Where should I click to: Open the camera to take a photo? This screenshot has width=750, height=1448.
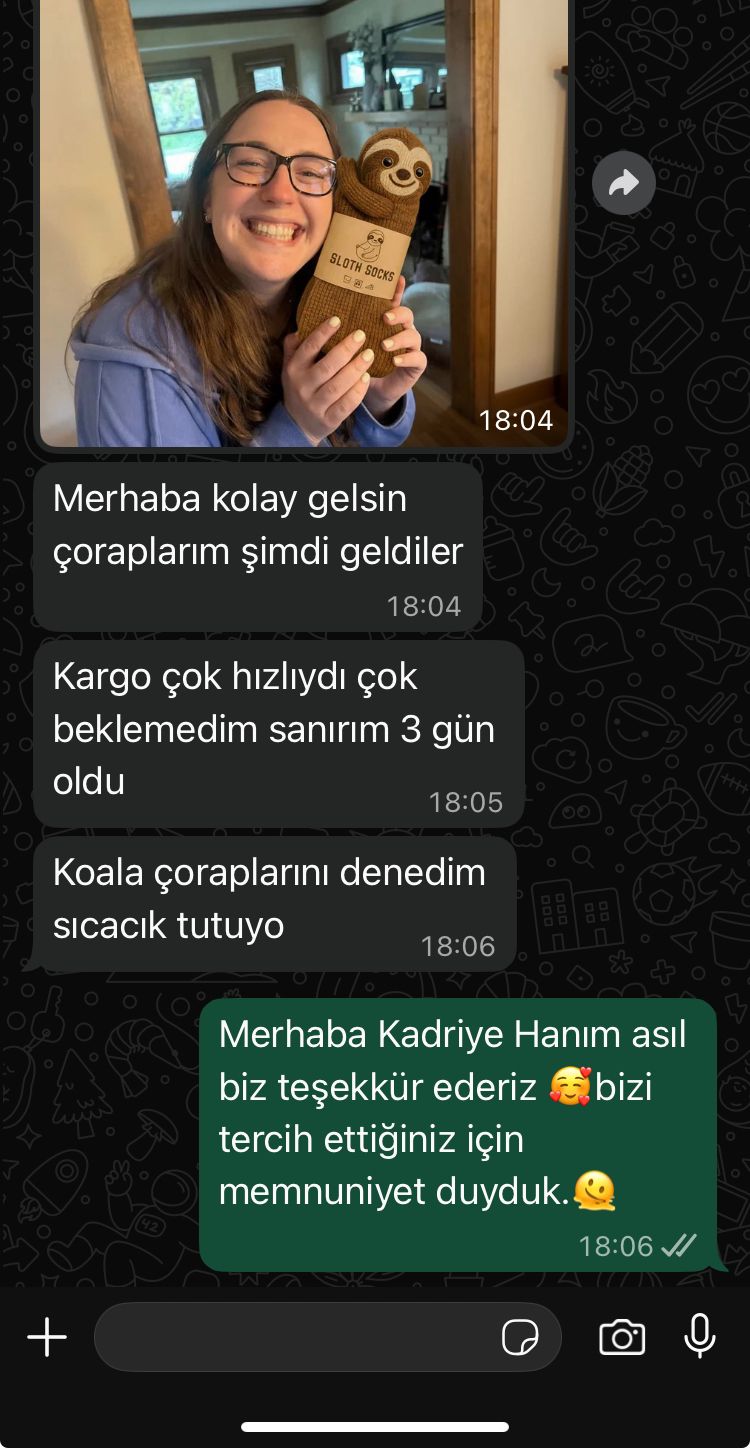click(621, 1337)
